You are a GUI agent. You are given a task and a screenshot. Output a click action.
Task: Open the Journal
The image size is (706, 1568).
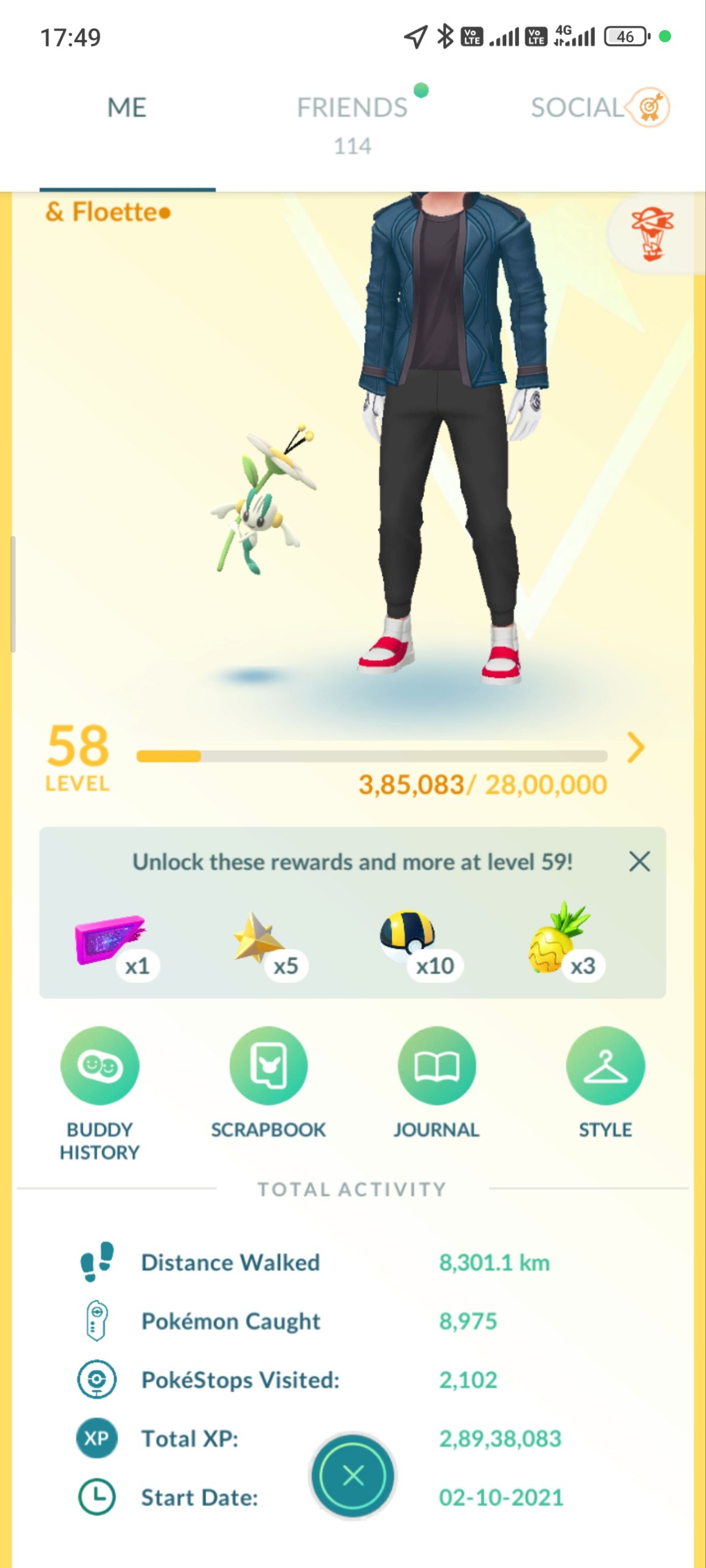coord(436,1066)
